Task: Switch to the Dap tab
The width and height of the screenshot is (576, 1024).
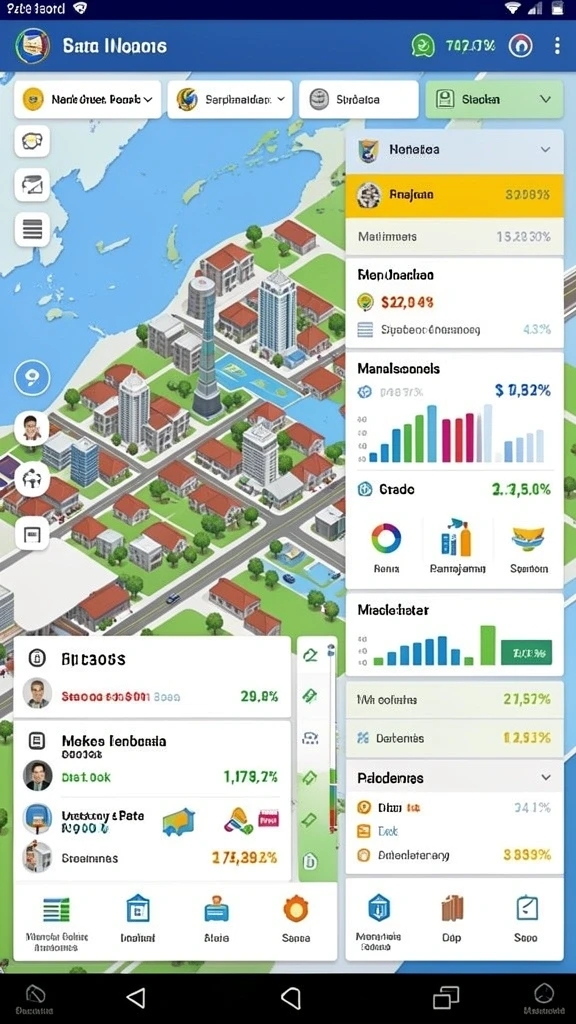Action: point(451,919)
